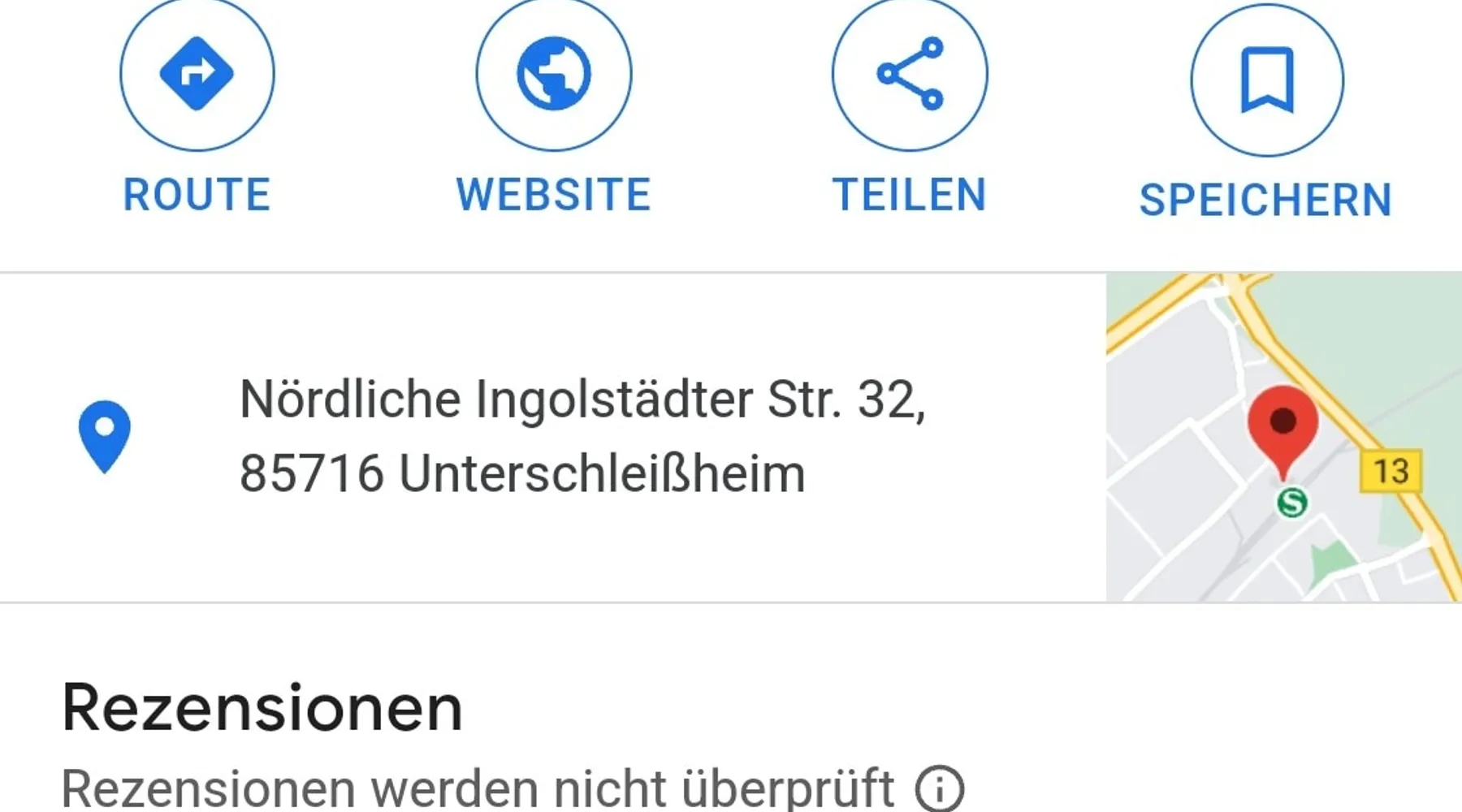
Task: Open the place's website
Action: click(x=553, y=75)
